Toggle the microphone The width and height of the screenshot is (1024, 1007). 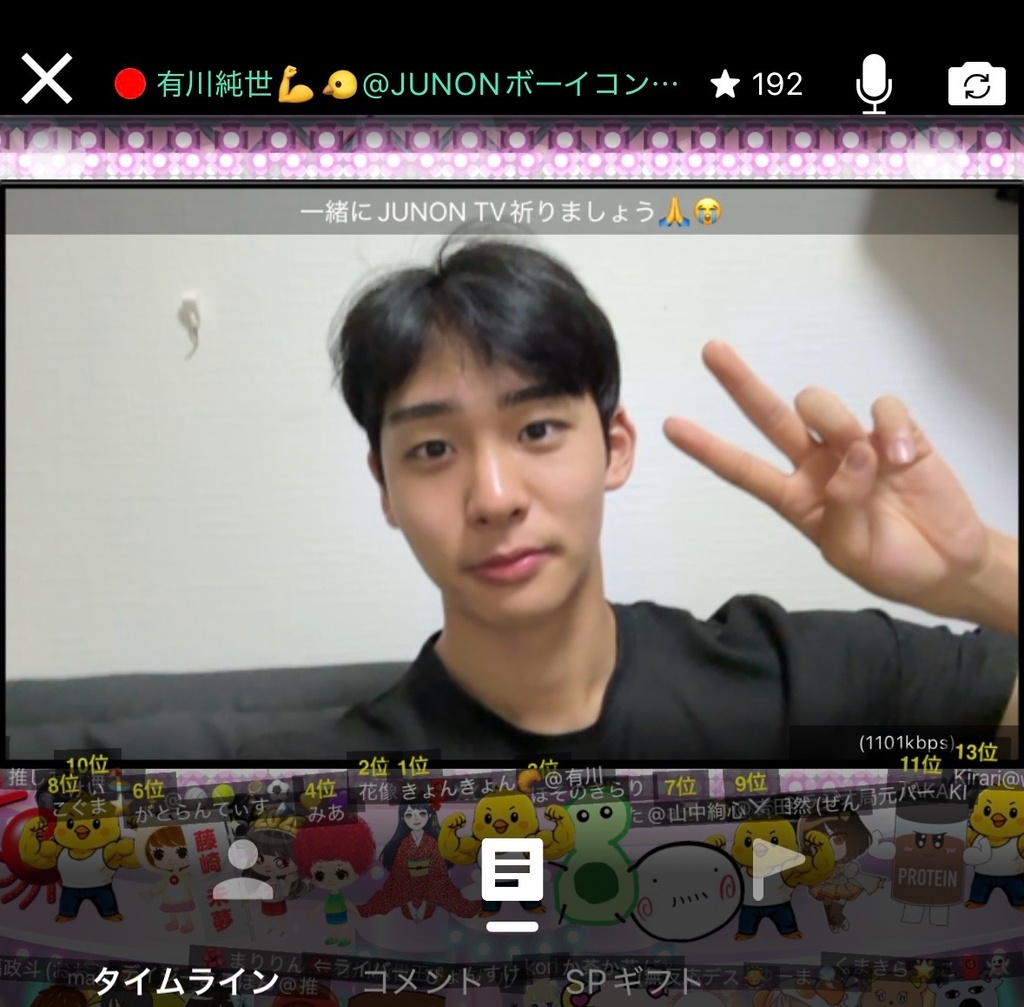coord(874,84)
